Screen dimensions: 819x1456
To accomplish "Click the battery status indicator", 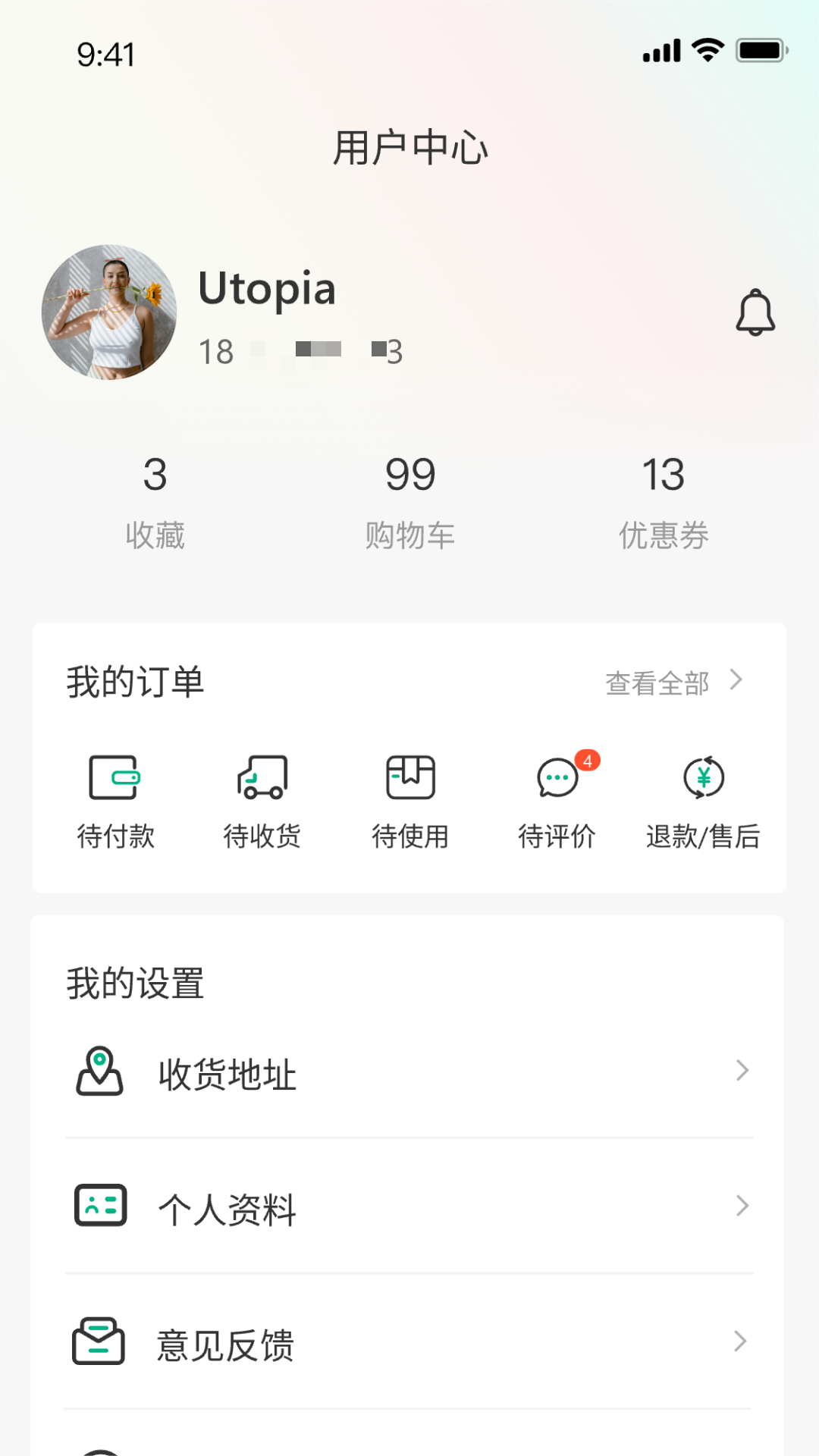I will pos(760,52).
